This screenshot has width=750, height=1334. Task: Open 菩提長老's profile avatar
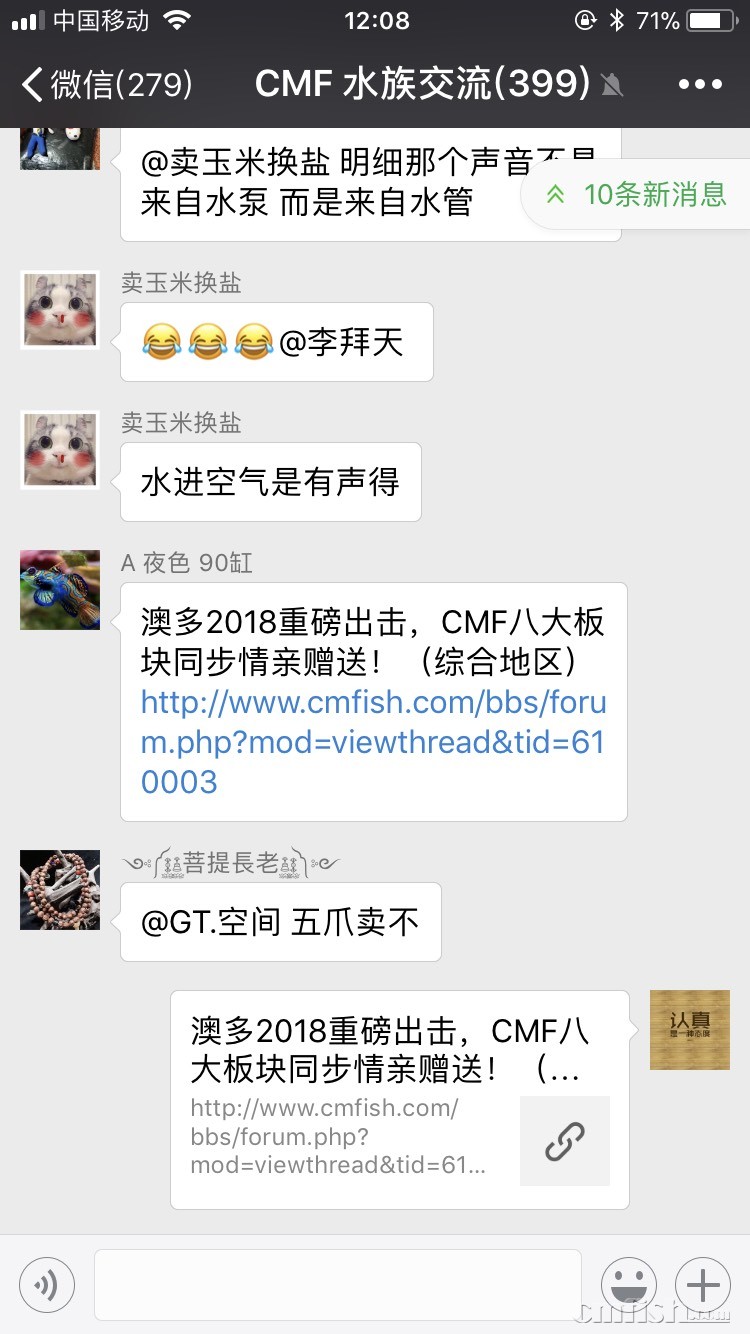[x=60, y=890]
